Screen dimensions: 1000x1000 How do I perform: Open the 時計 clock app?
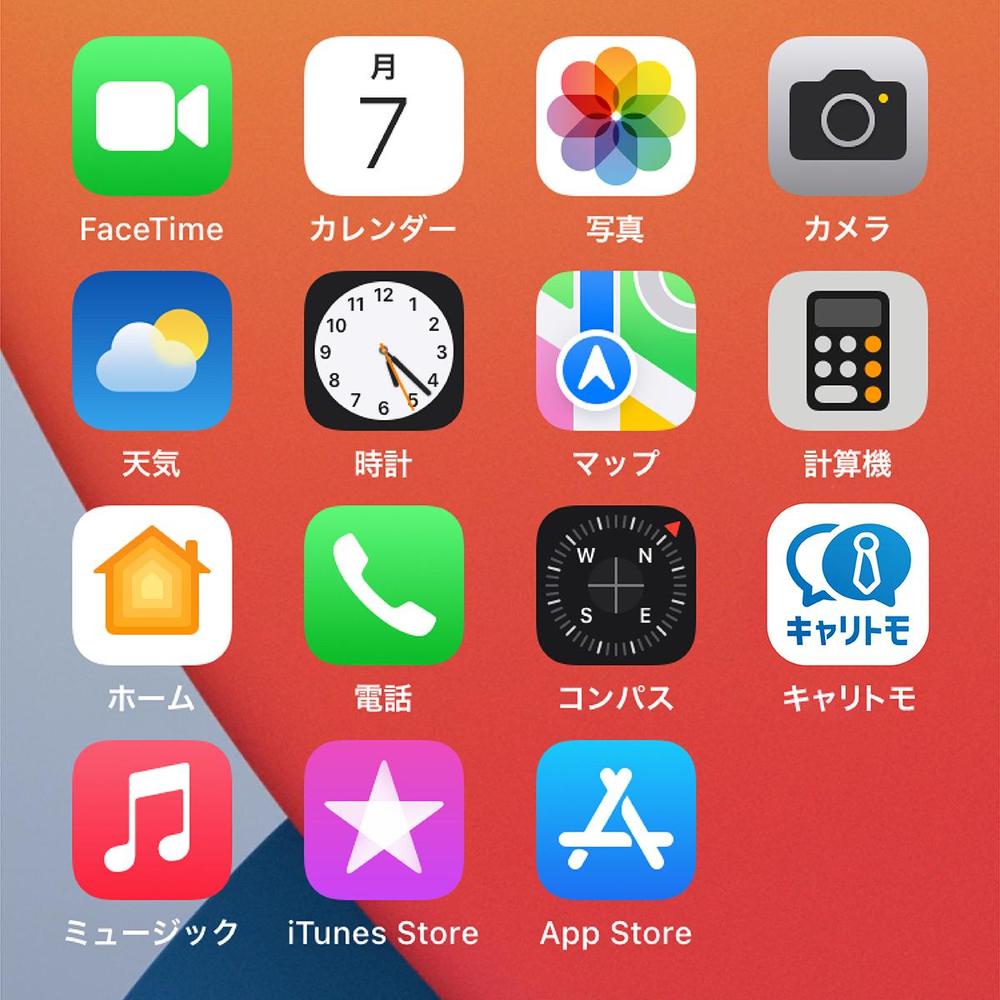pos(384,350)
